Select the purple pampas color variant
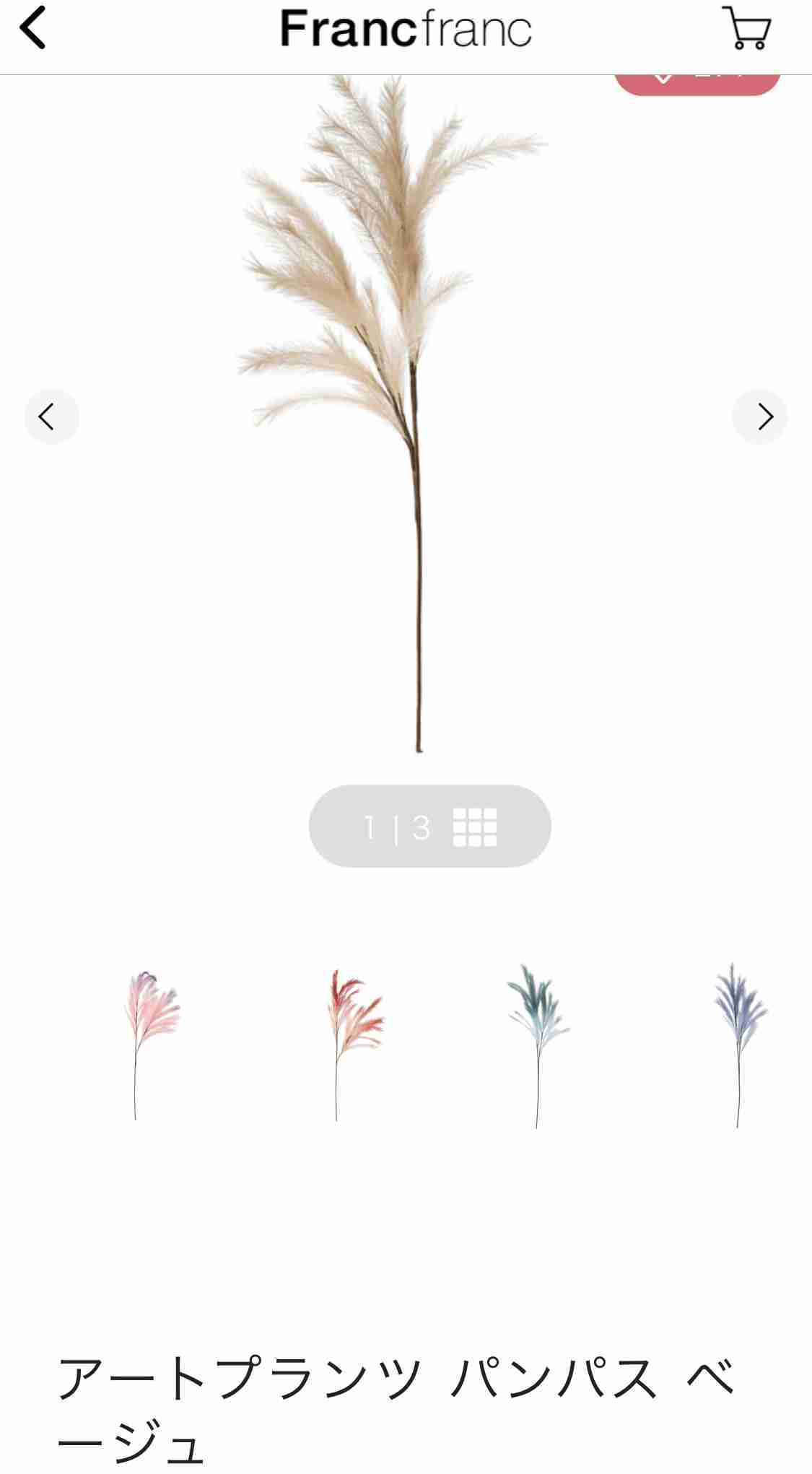The width and height of the screenshot is (812, 1474). click(x=738, y=1043)
